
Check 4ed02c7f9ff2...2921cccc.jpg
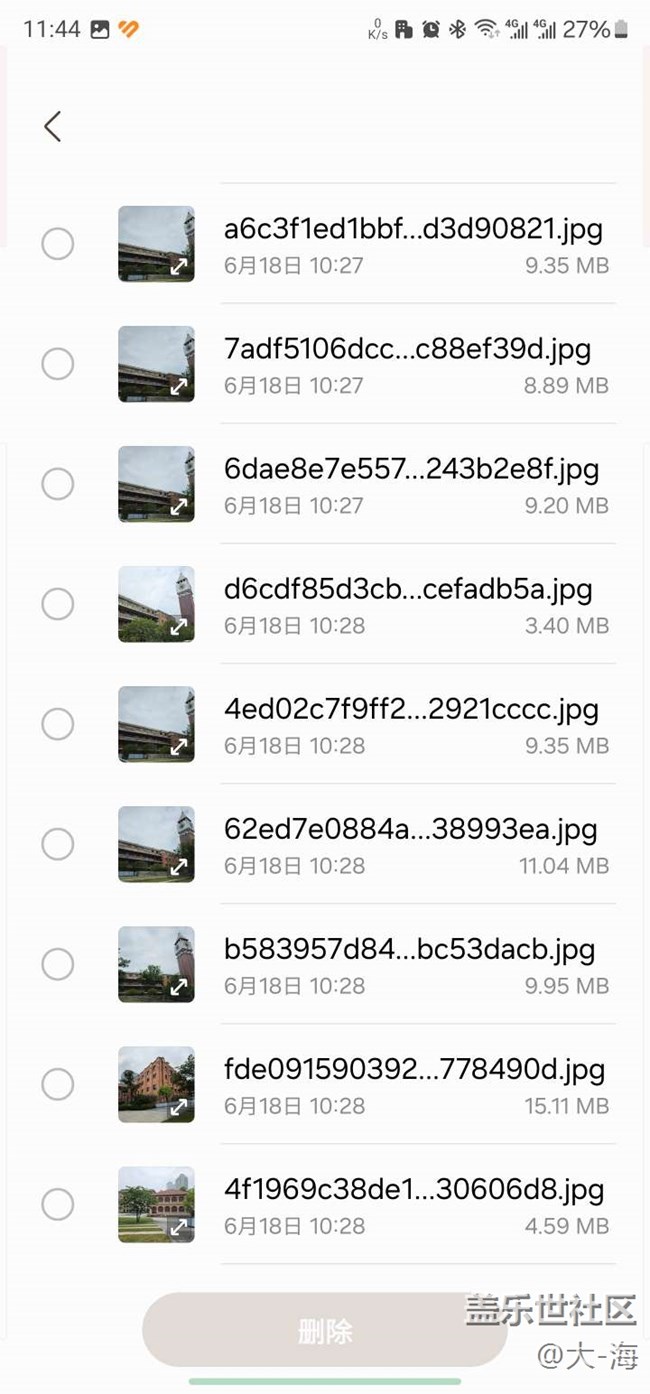(58, 724)
